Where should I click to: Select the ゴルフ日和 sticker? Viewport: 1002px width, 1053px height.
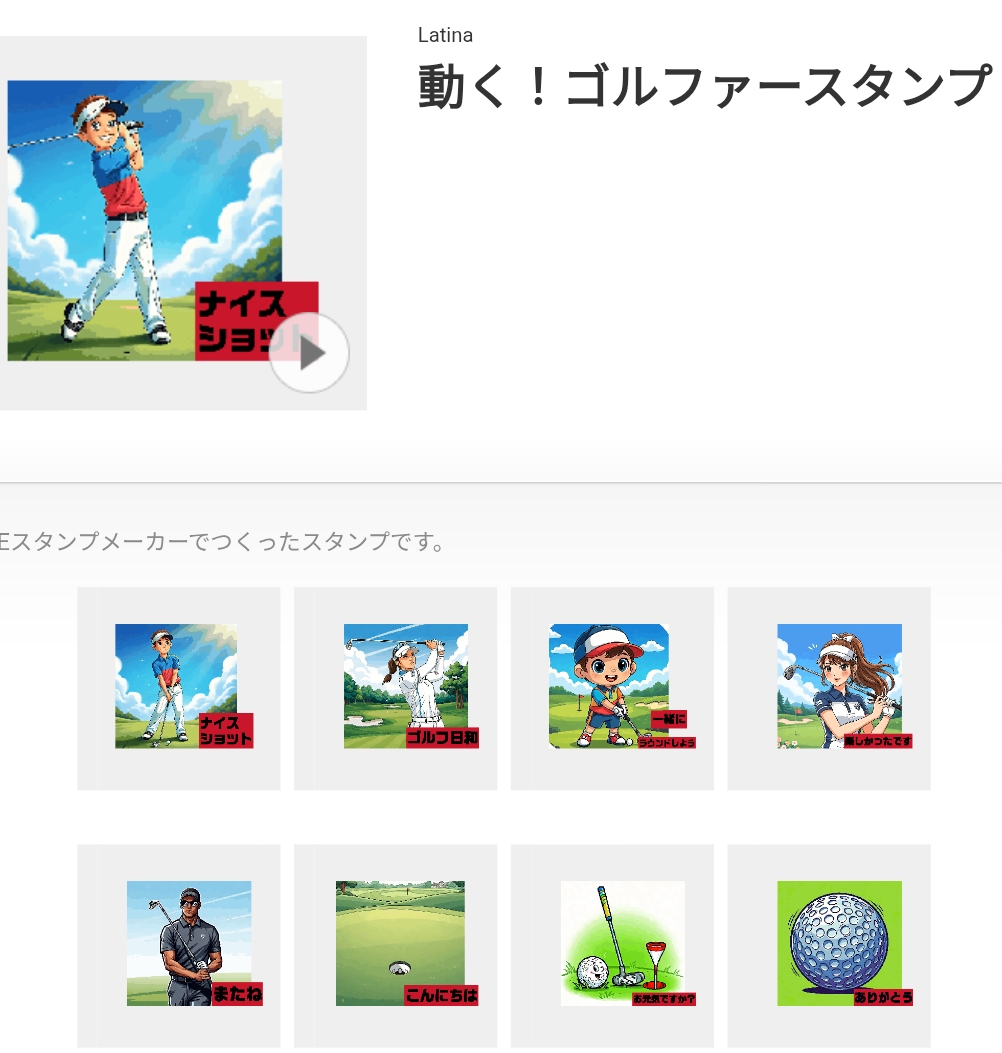pos(396,688)
